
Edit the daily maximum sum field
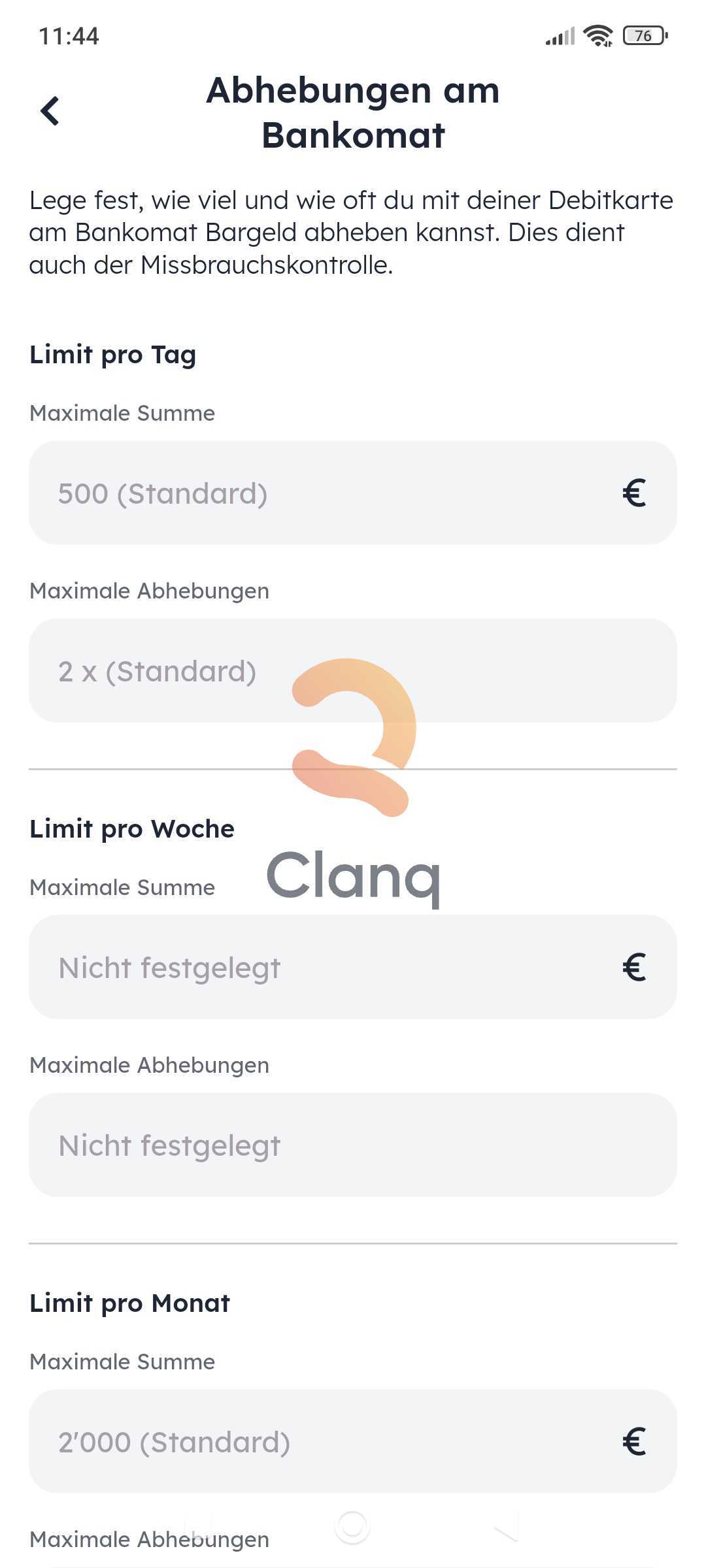tap(353, 493)
